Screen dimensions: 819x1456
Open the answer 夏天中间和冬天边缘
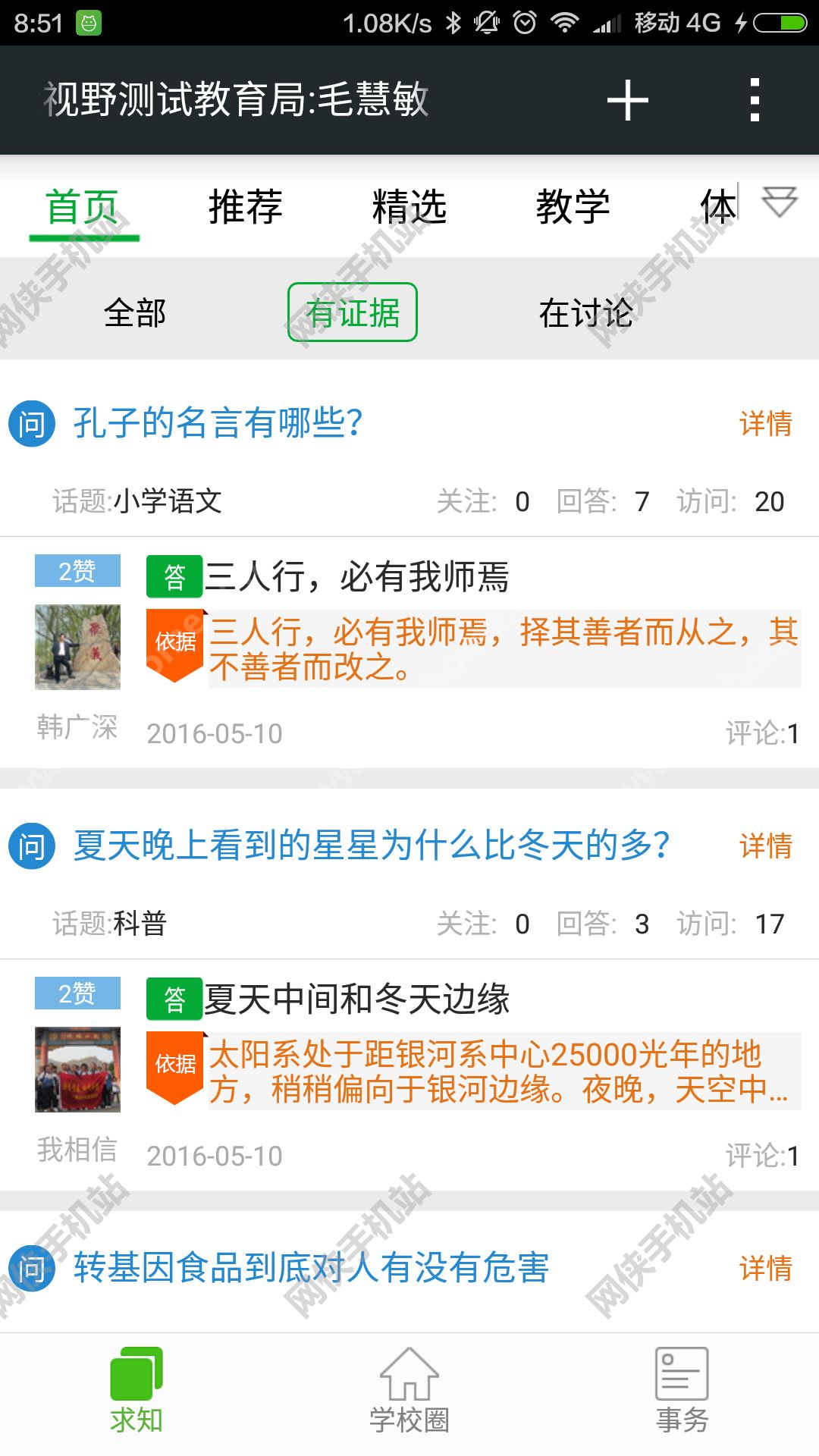(x=356, y=999)
